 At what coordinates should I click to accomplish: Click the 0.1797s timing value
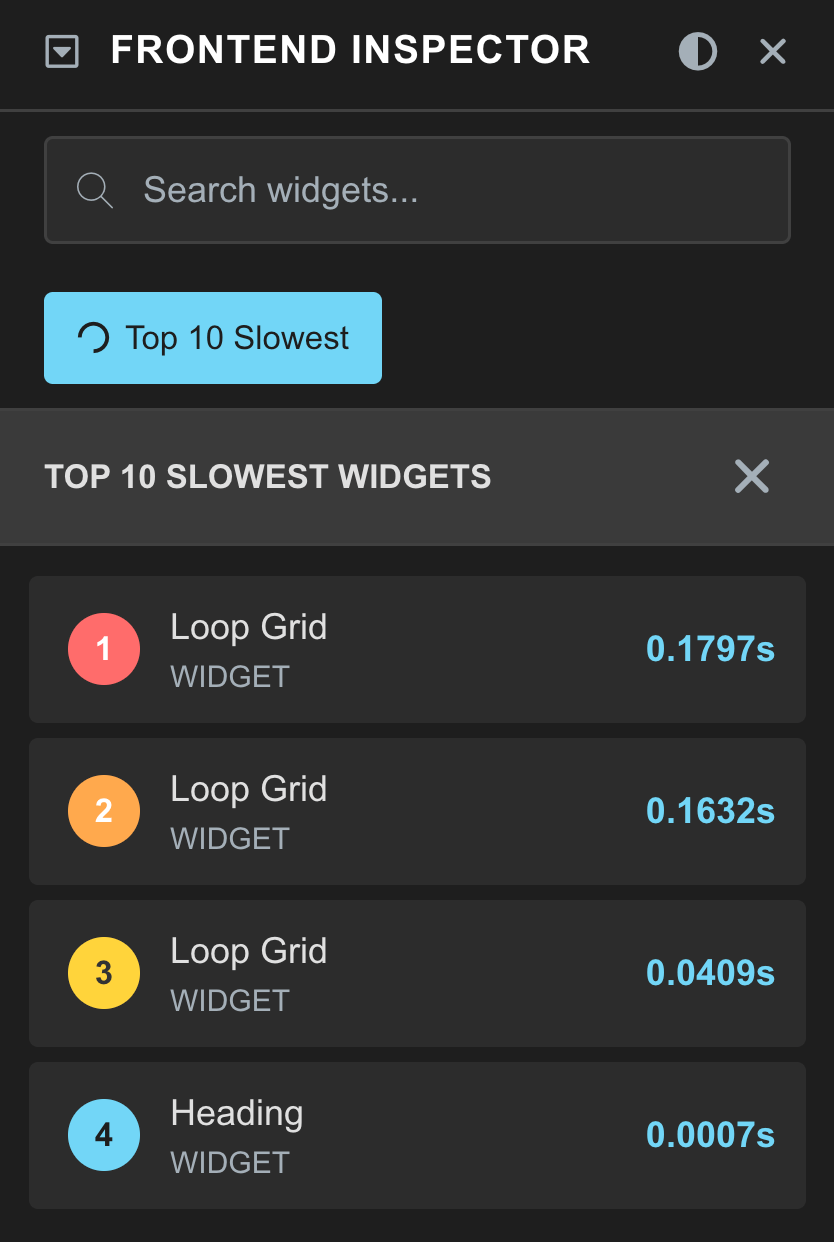[710, 649]
